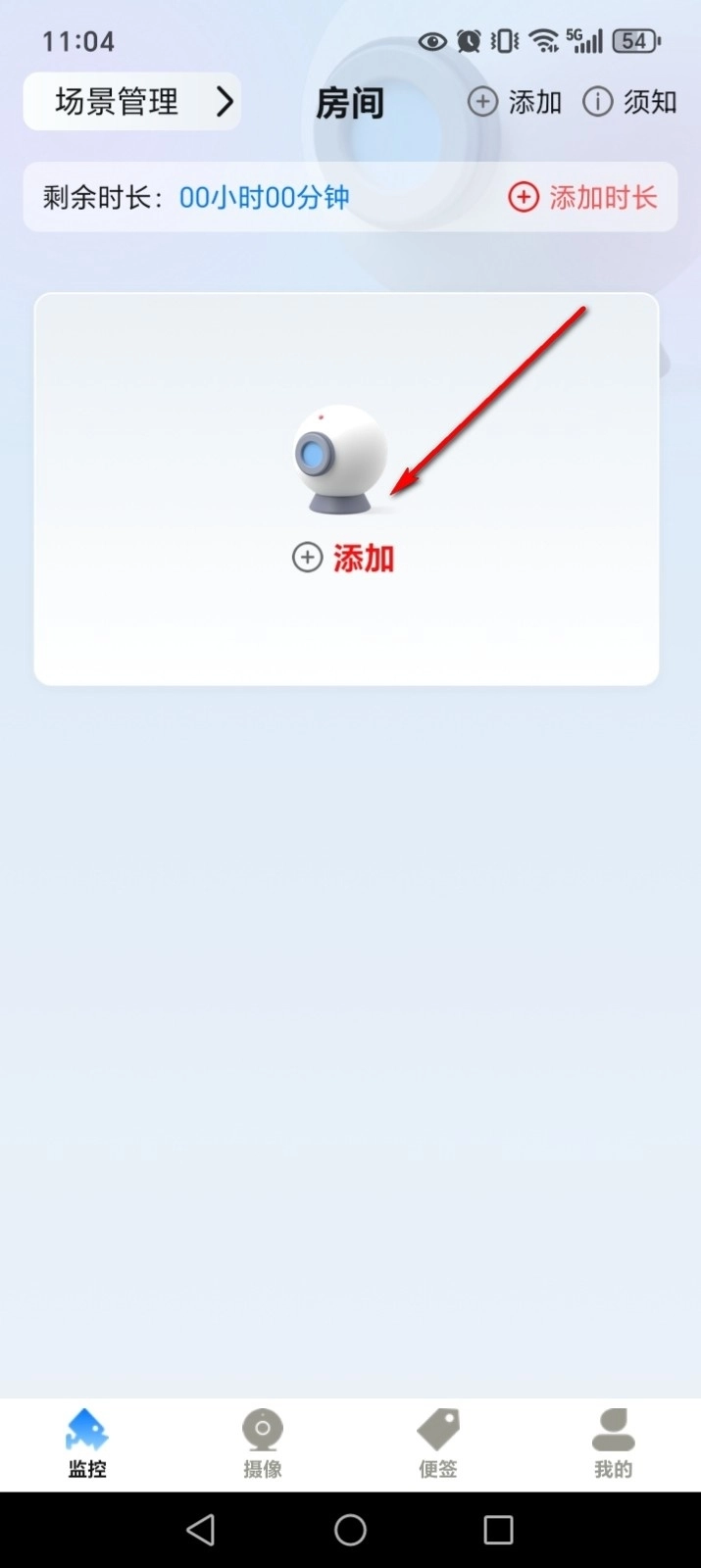Image resolution: width=701 pixels, height=1568 pixels.
Task: Tap 添加时长 to add duration
Action: point(582,198)
